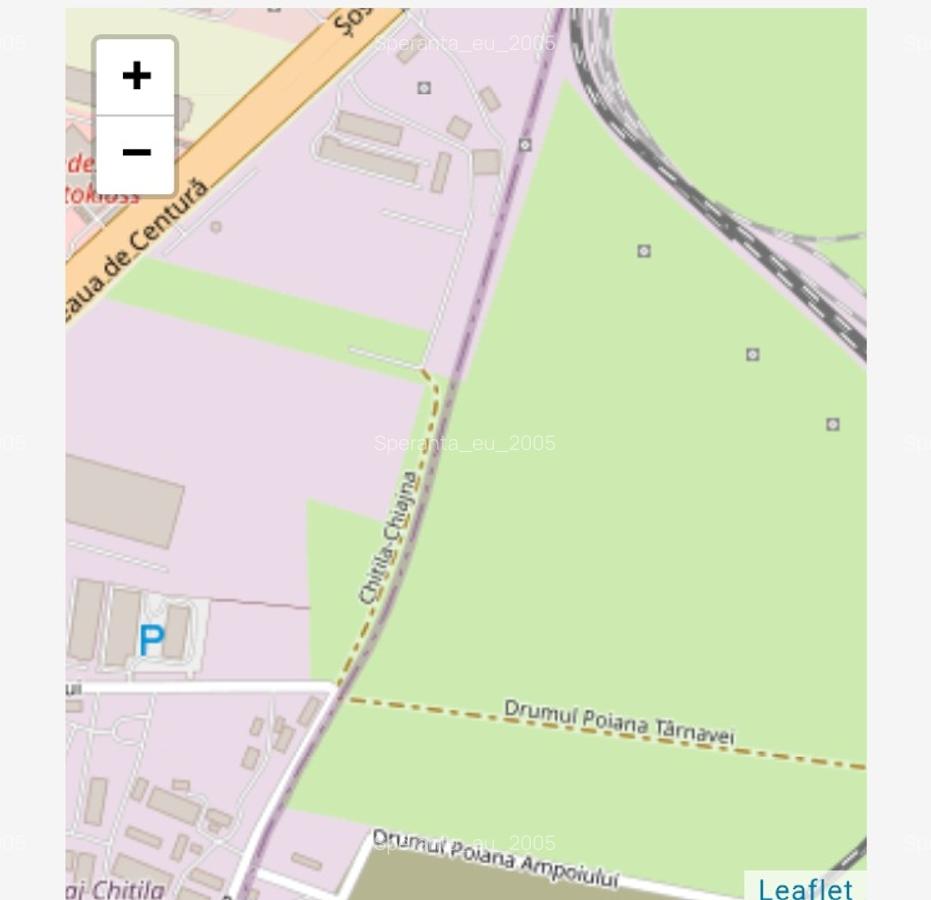Open the Leaflet attribution link
Image resolution: width=931 pixels, height=900 pixels.
805,888
